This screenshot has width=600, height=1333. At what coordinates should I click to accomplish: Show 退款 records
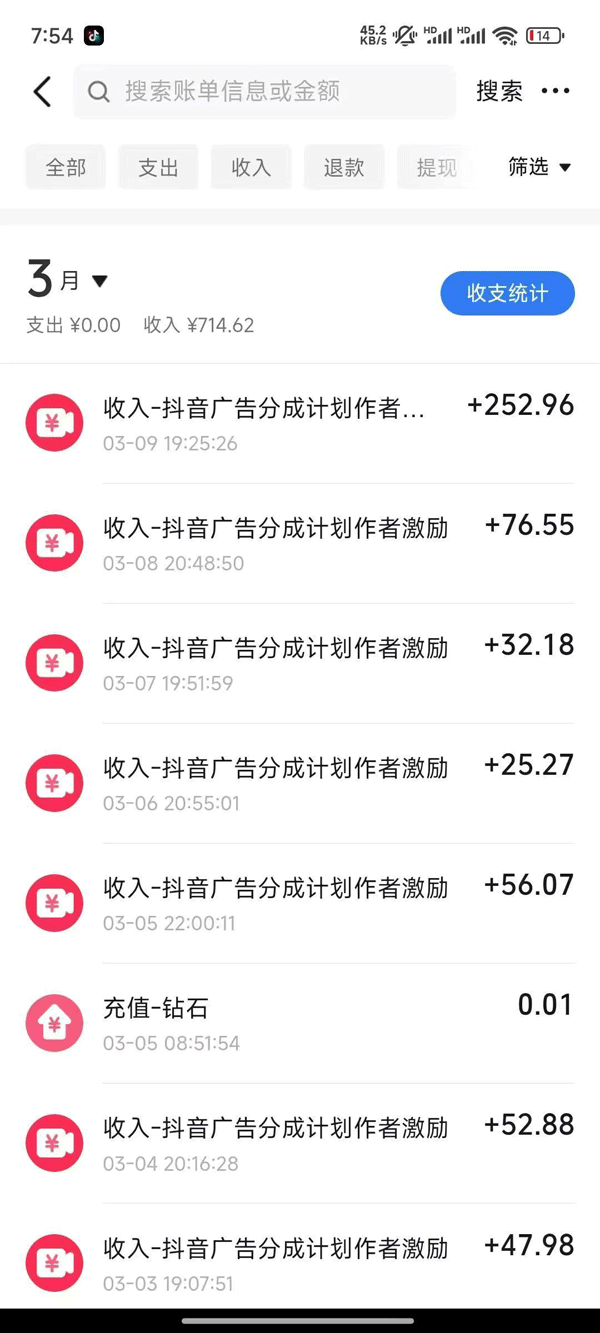pyautogui.click(x=344, y=168)
